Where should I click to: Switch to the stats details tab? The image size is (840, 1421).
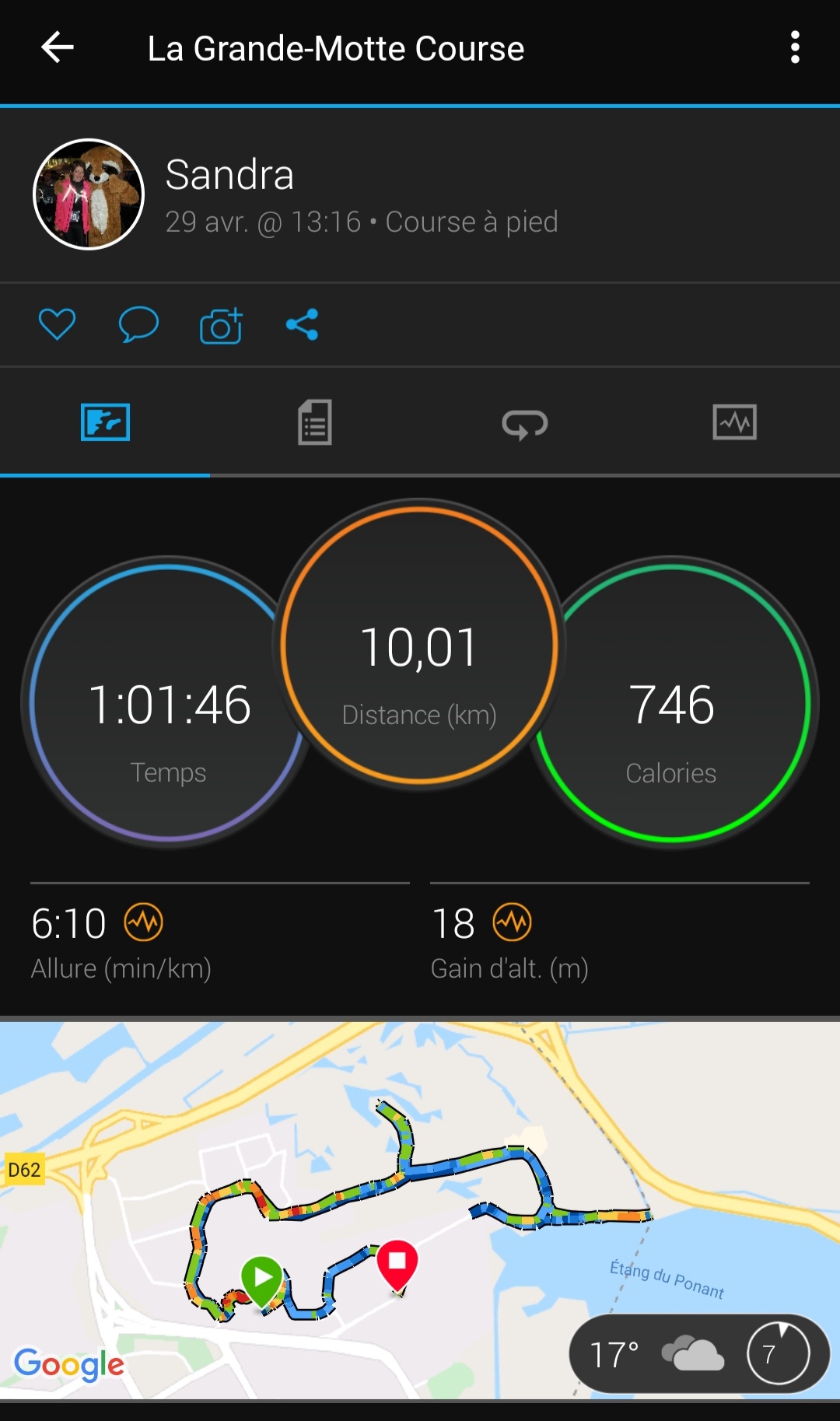[x=315, y=422]
